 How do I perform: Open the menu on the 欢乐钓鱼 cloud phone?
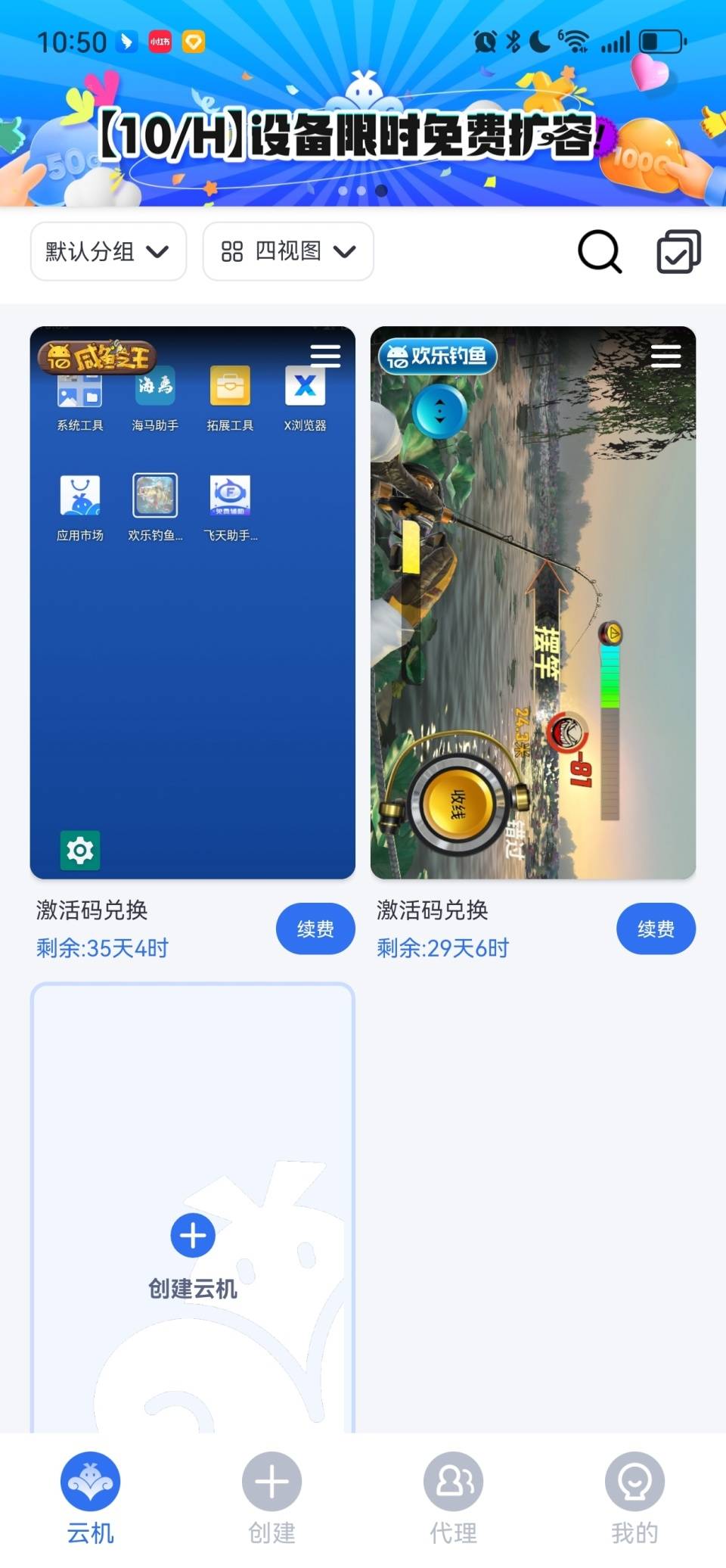click(x=665, y=356)
